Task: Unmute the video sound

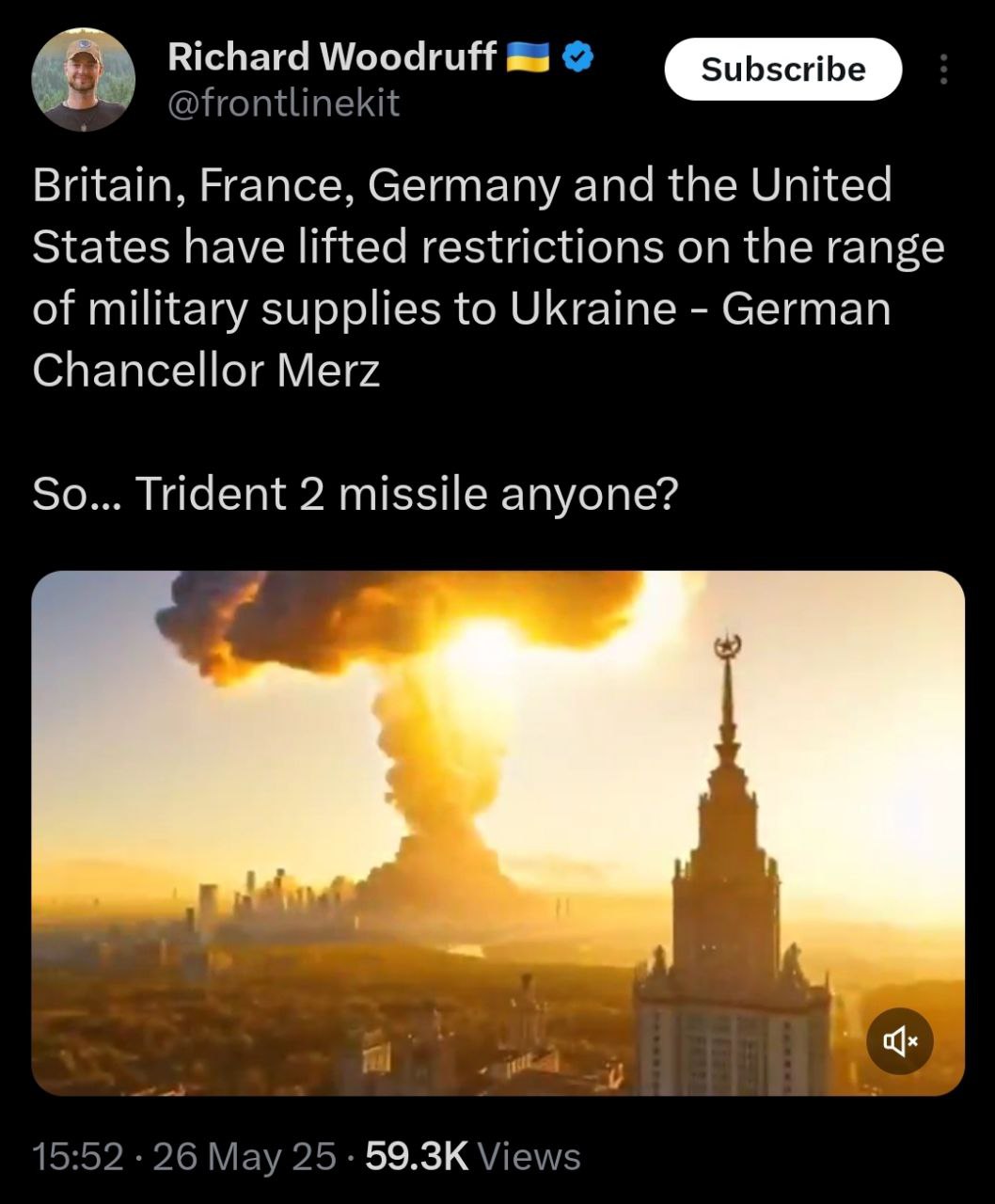Action: coord(899,1041)
